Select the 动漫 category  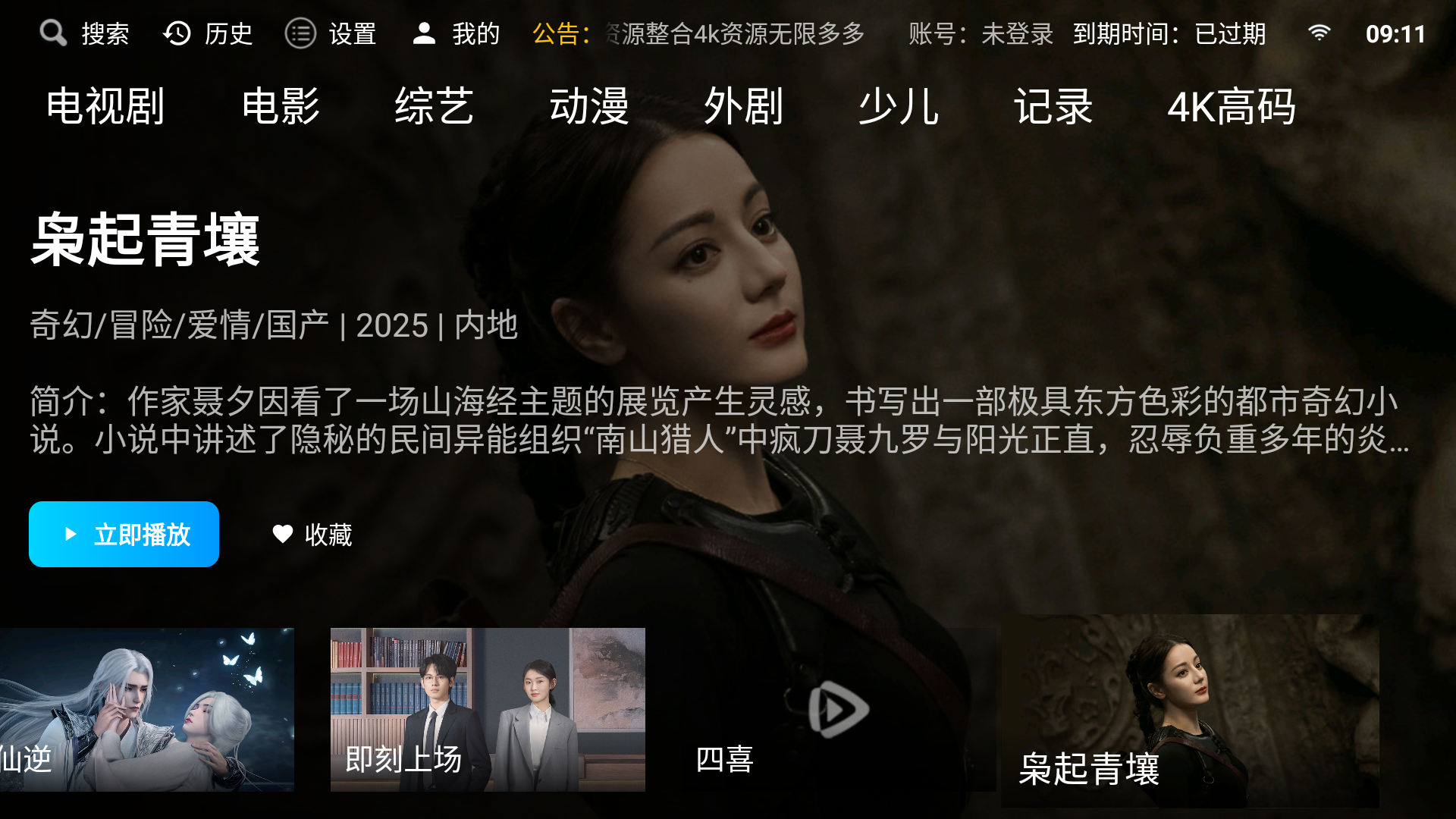click(589, 106)
